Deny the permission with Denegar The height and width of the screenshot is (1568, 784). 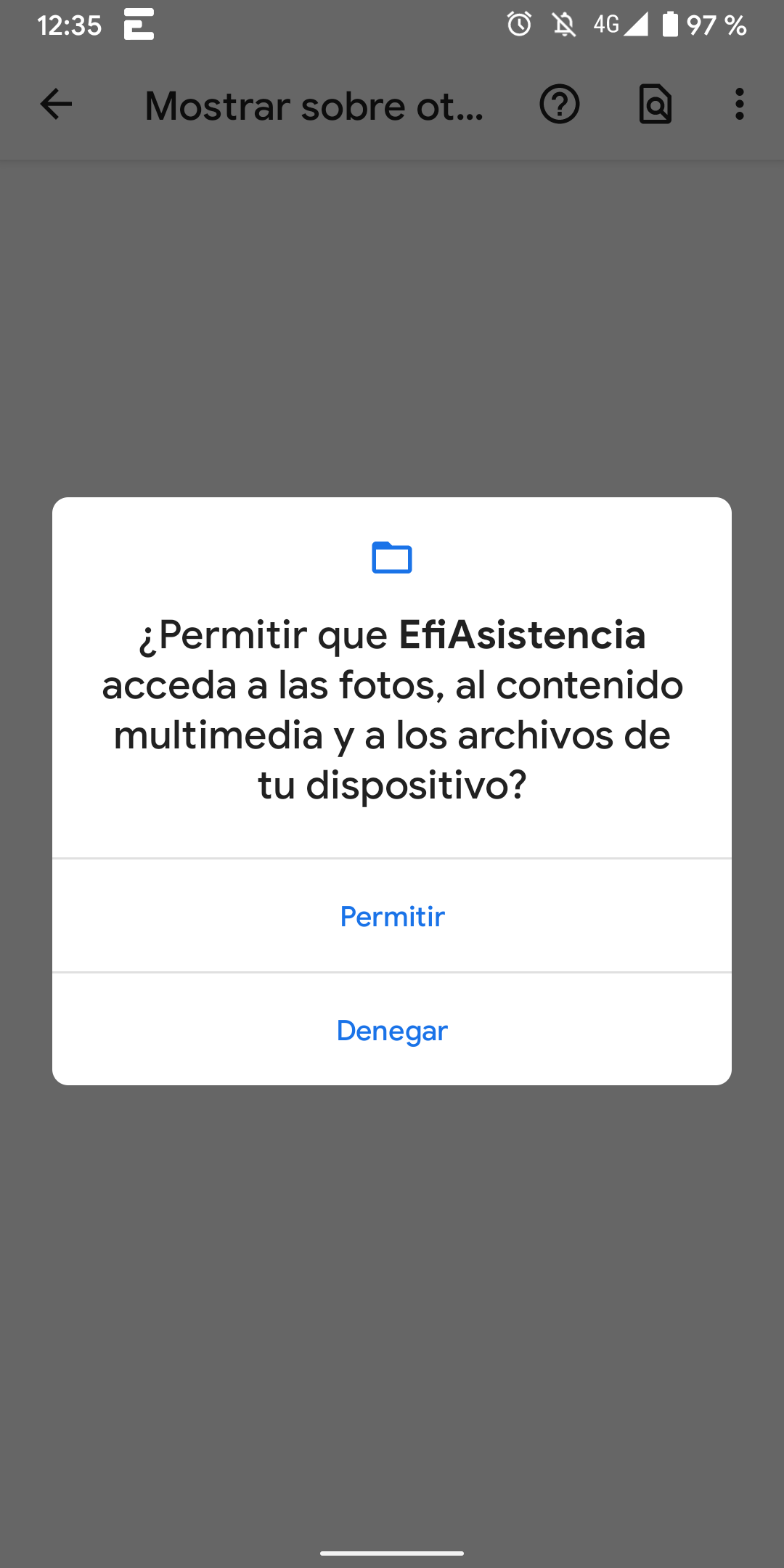[392, 1030]
